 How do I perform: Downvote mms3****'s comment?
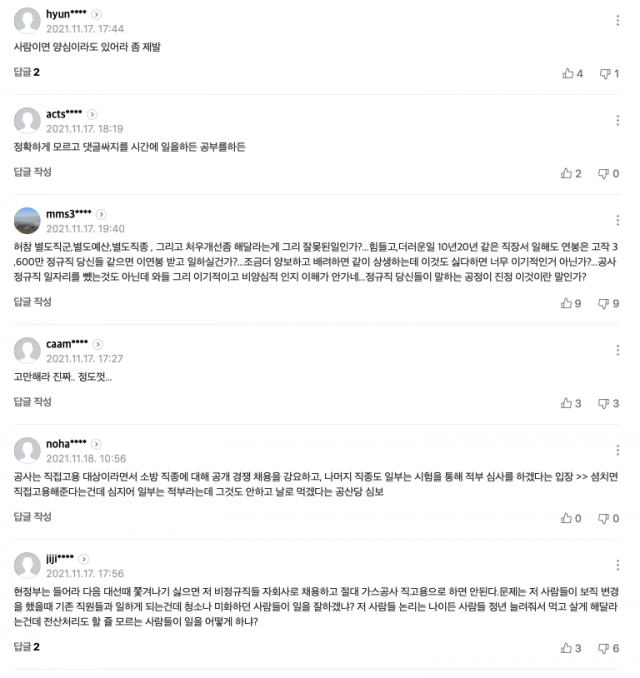tap(609, 303)
